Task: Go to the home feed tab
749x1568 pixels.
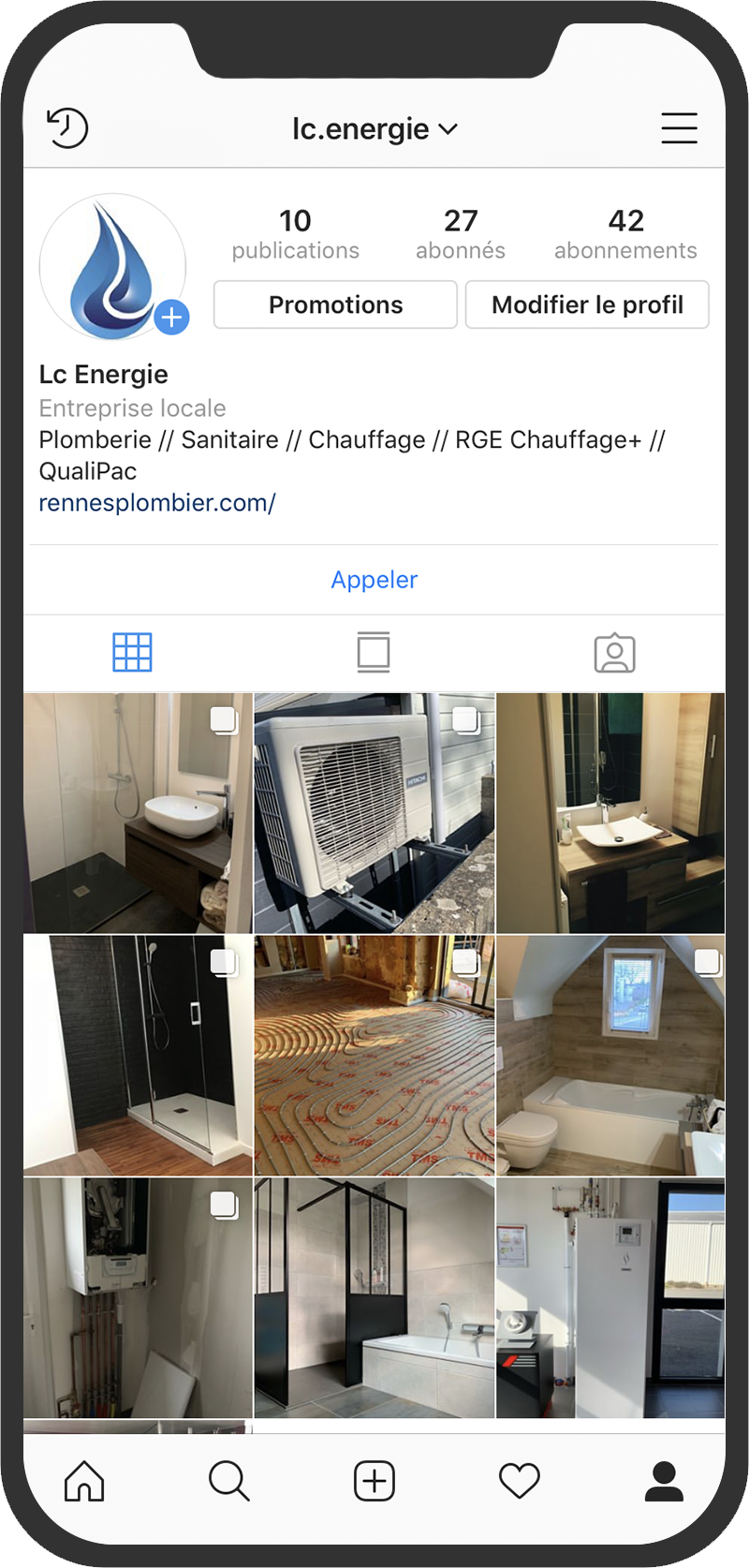Action: point(84,1481)
